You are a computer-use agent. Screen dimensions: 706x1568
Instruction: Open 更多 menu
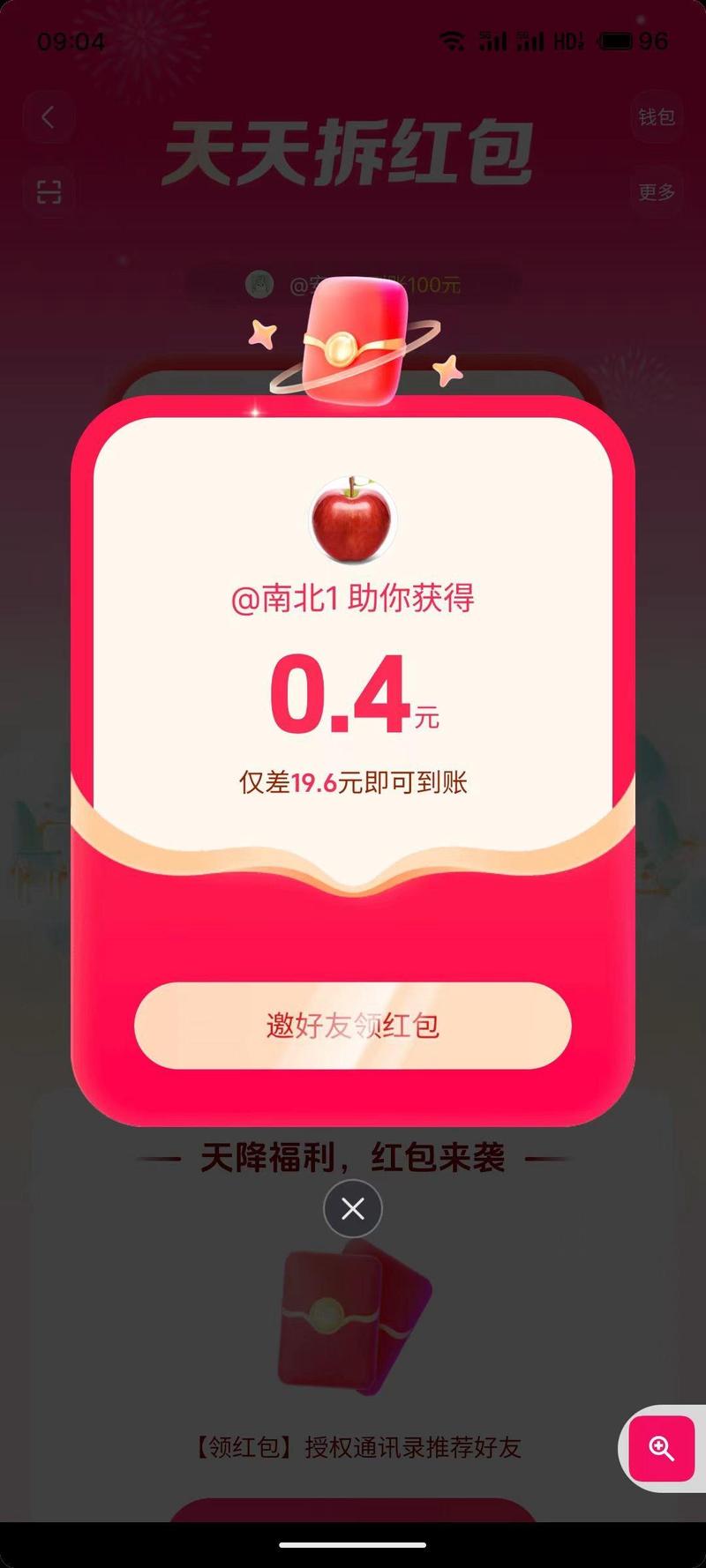pos(657,191)
